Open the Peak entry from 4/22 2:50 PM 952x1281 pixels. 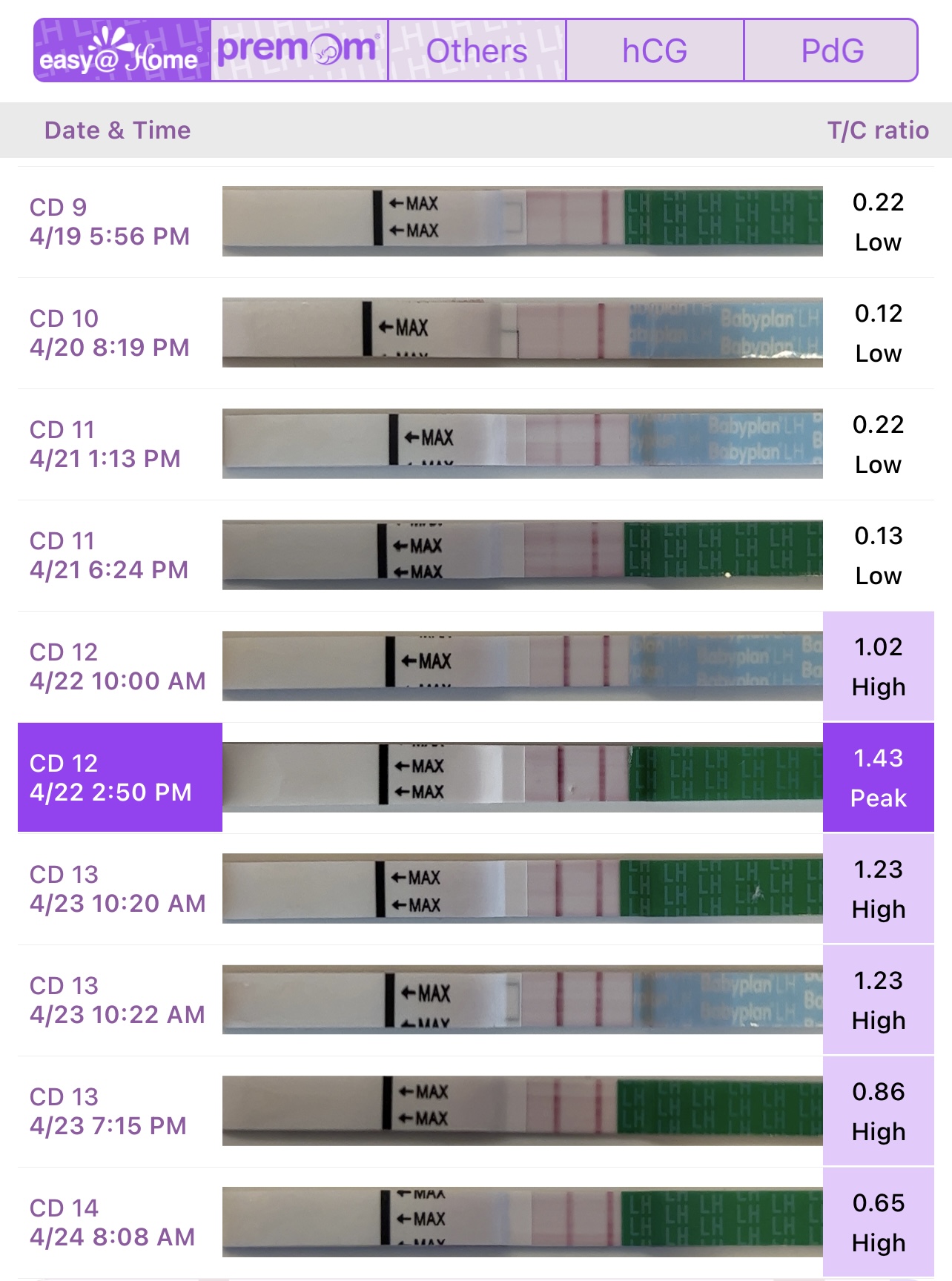[475, 778]
